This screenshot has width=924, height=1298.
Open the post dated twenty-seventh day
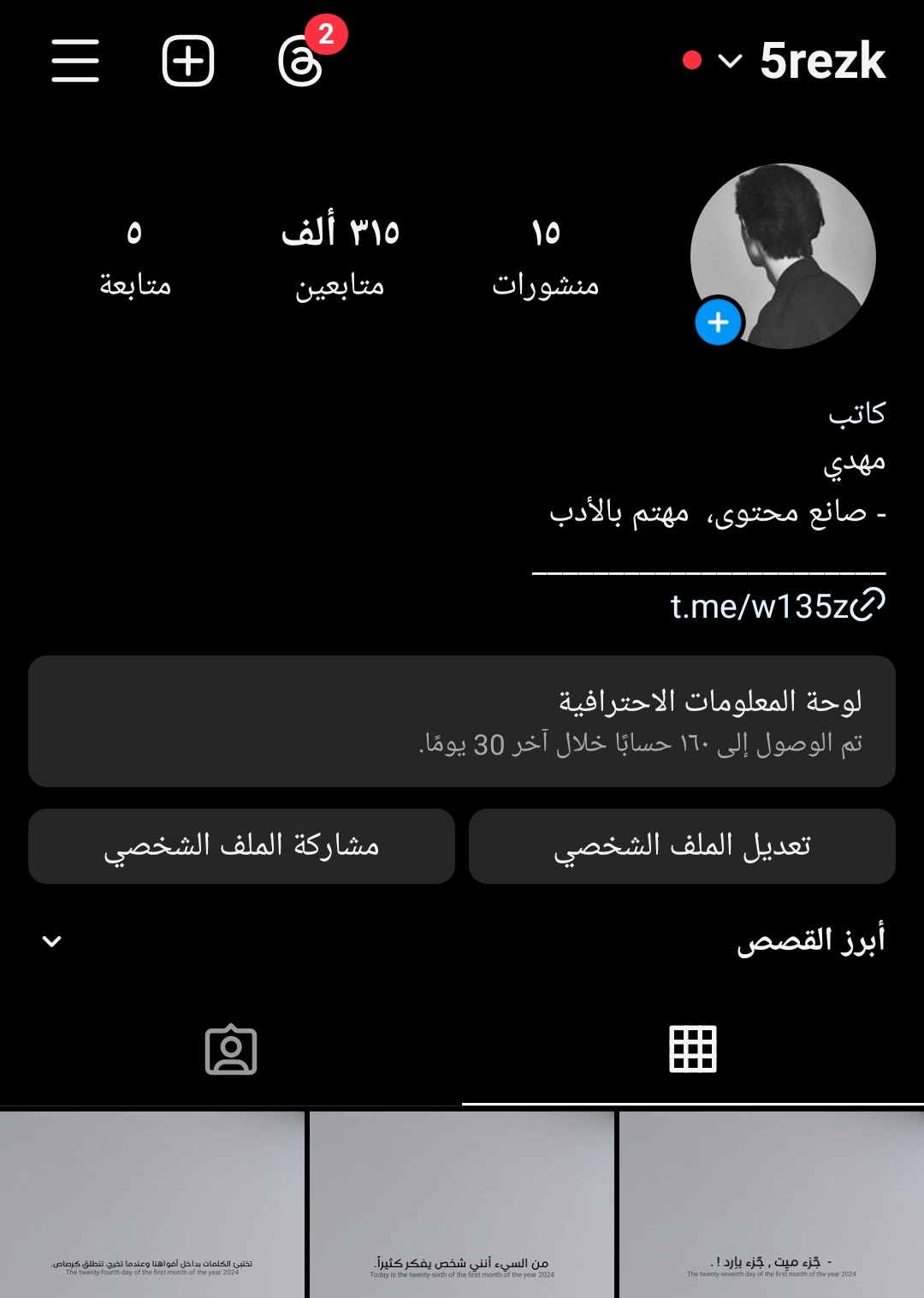(x=771, y=1205)
